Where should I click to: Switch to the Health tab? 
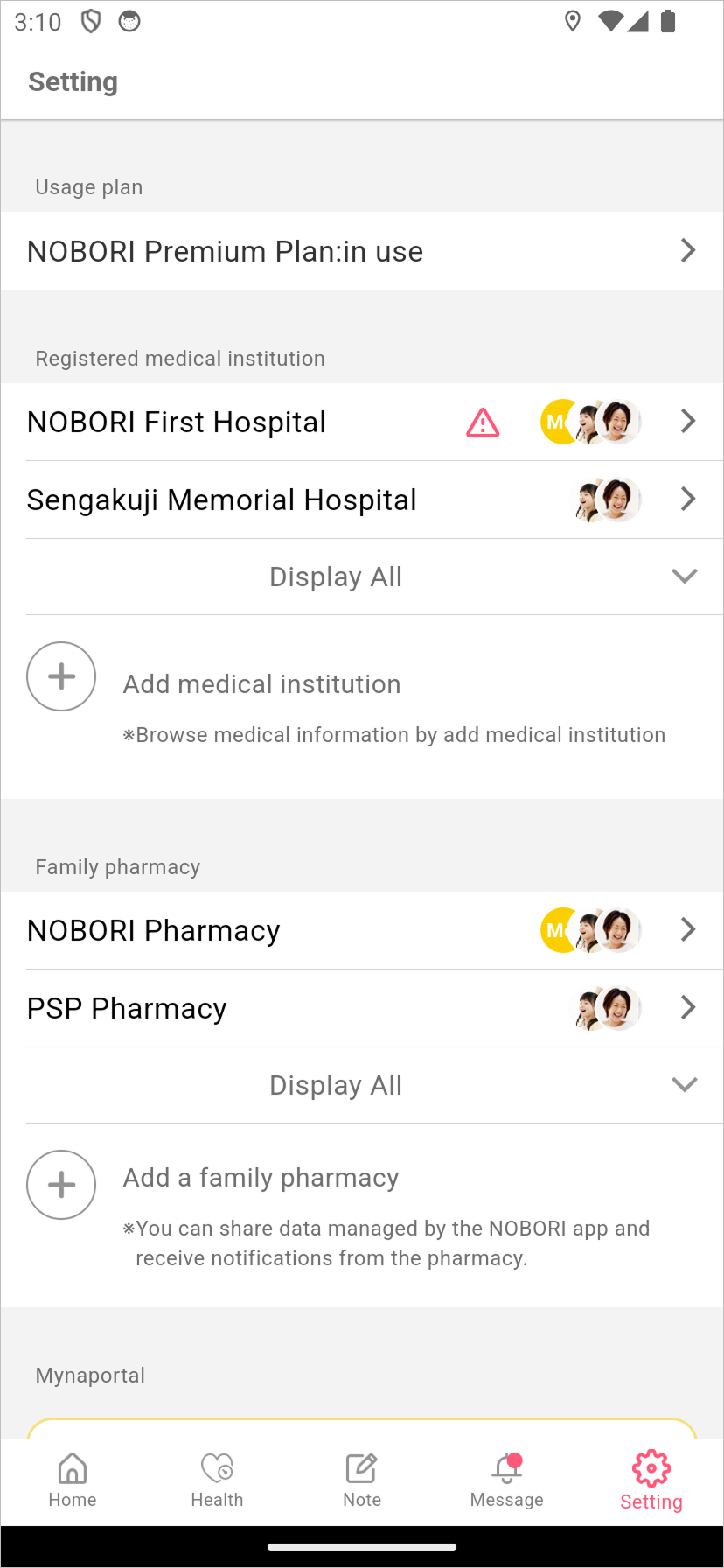tap(217, 1480)
